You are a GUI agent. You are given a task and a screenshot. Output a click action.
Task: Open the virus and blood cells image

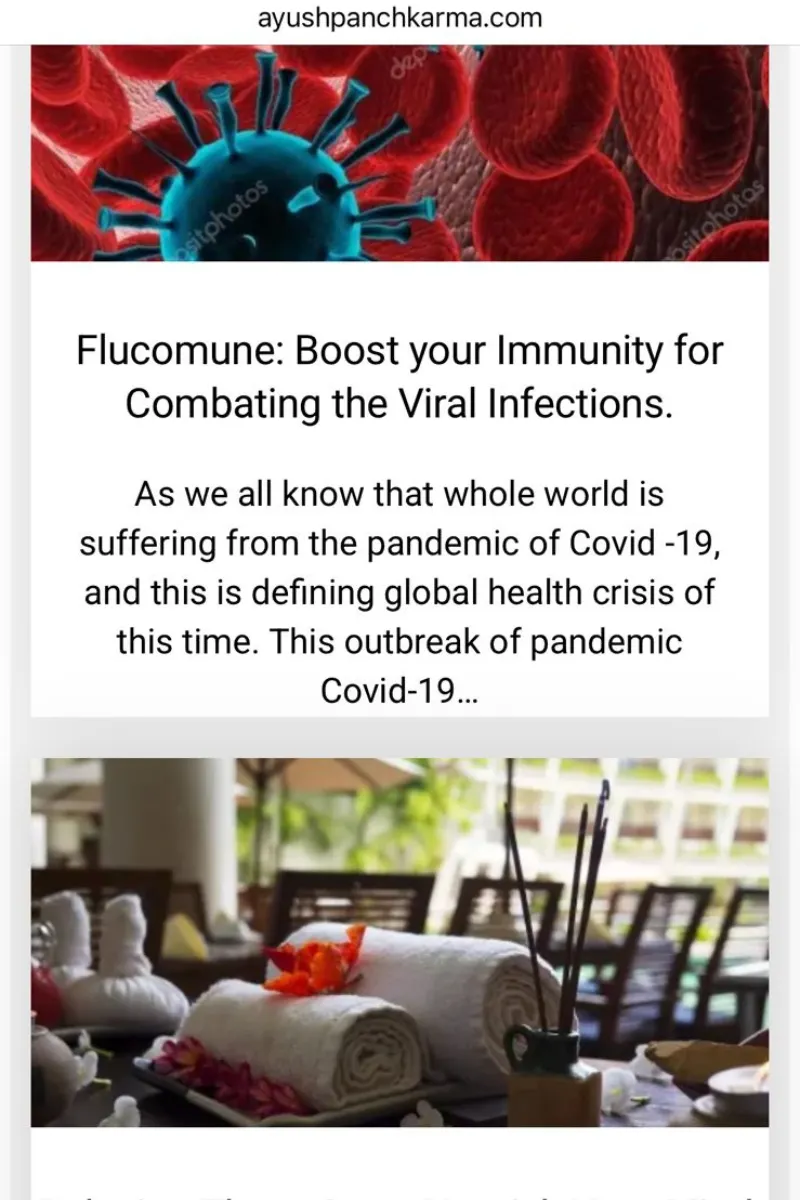point(399,153)
